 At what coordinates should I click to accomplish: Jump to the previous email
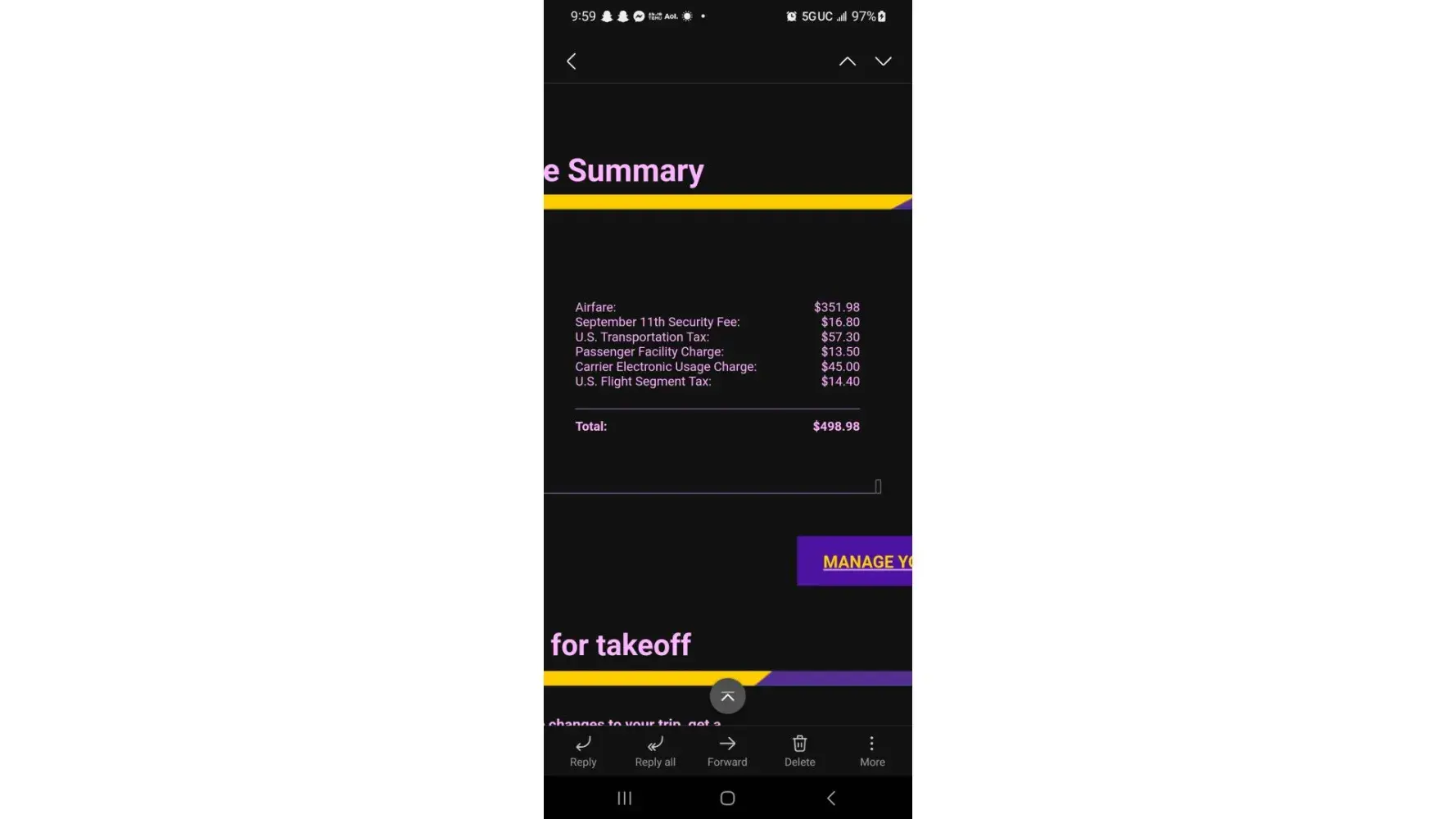click(847, 61)
